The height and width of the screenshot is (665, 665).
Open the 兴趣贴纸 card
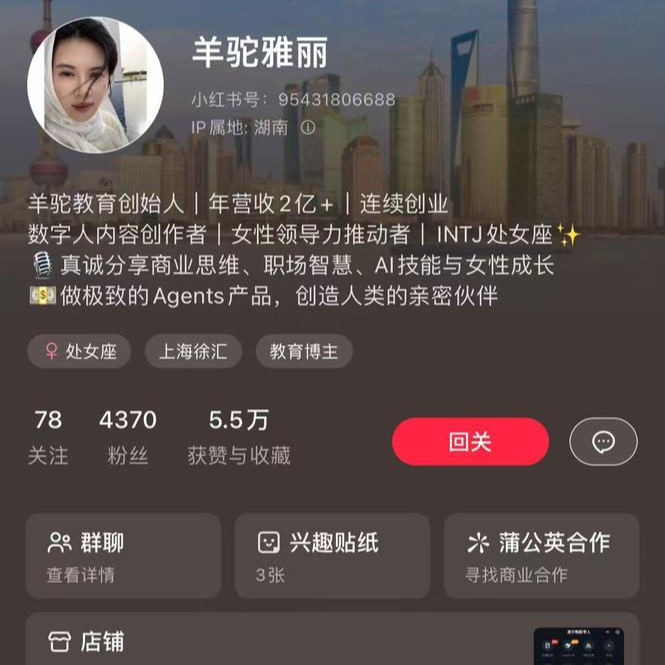coord(332,556)
